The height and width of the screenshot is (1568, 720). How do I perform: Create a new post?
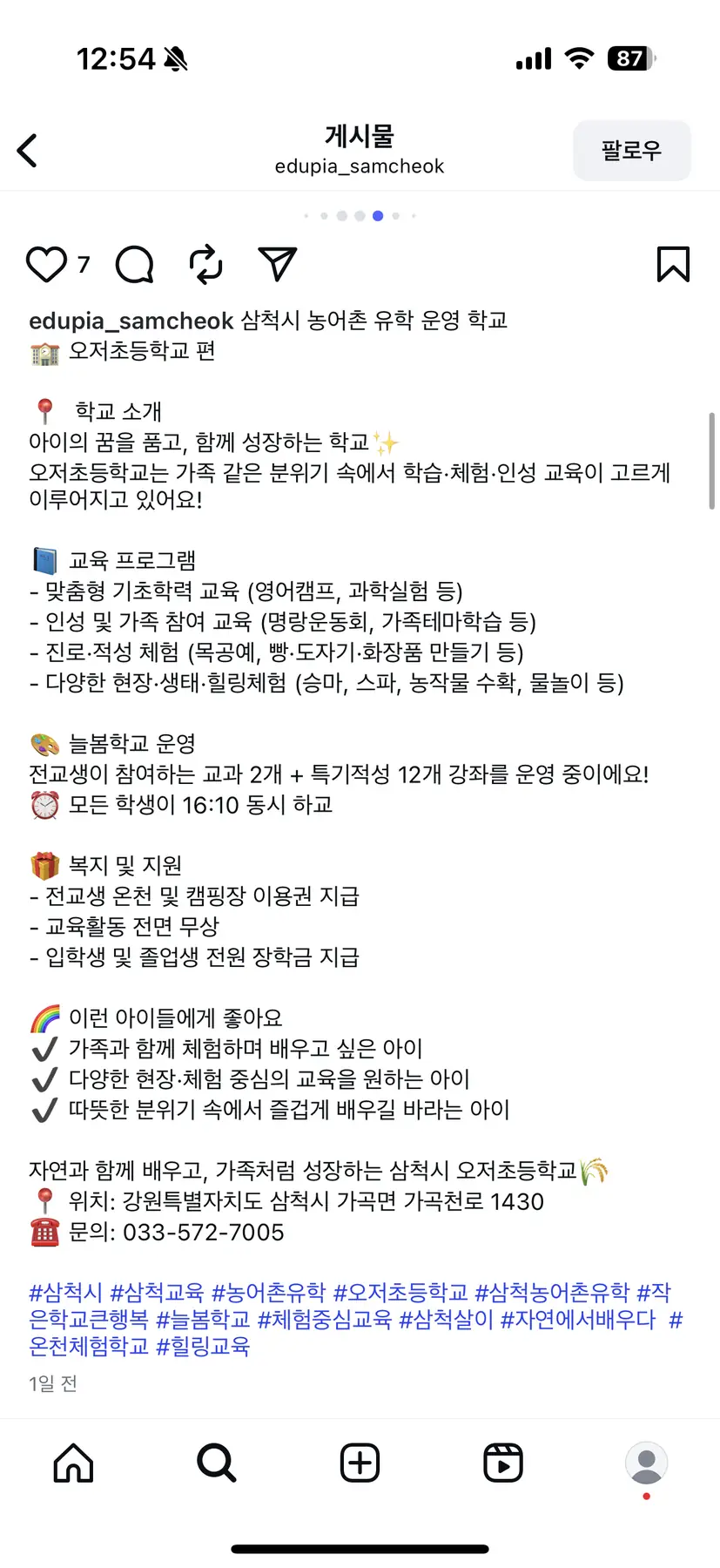click(360, 1463)
